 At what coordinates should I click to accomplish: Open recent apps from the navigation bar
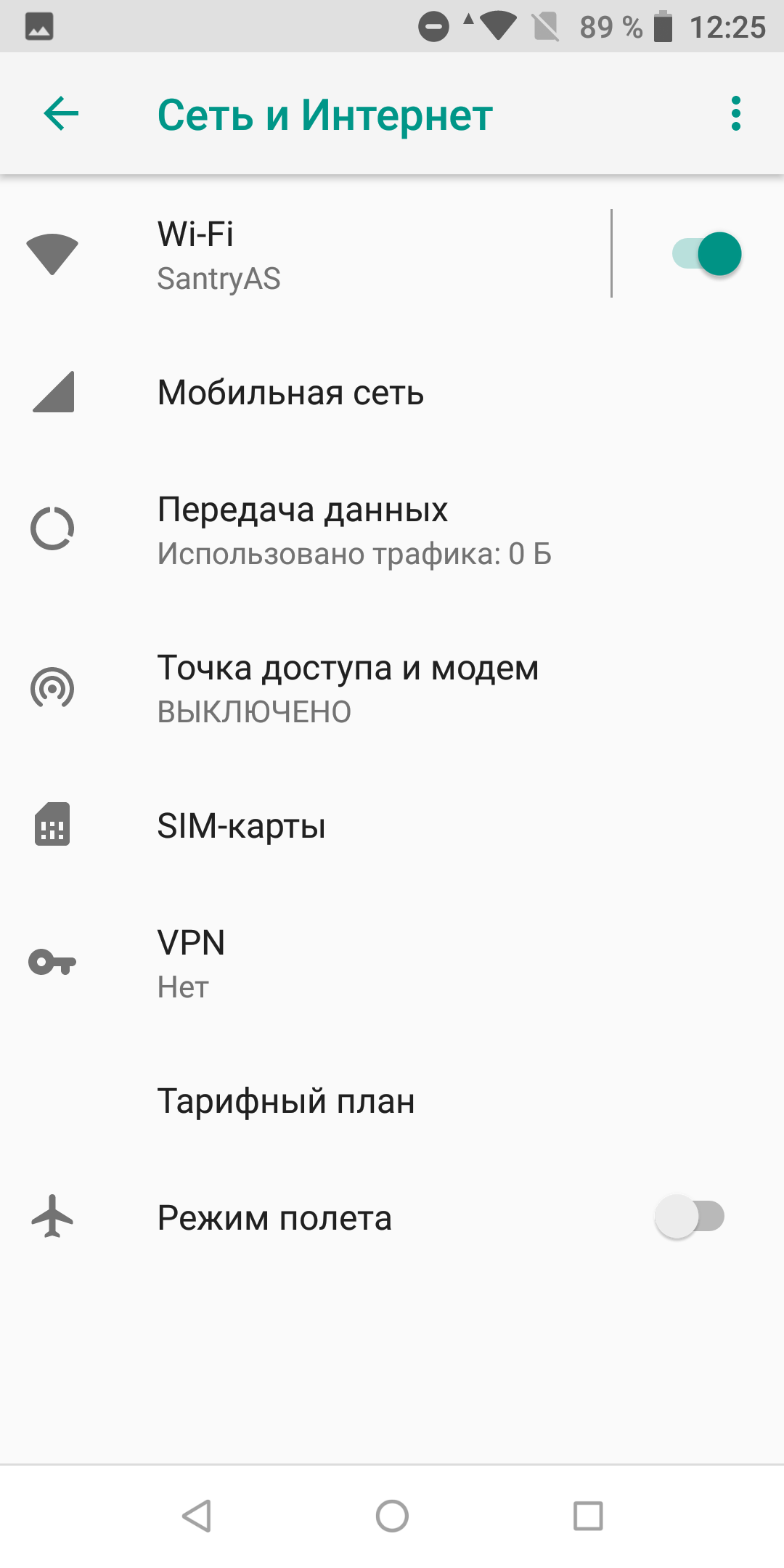[588, 1516]
